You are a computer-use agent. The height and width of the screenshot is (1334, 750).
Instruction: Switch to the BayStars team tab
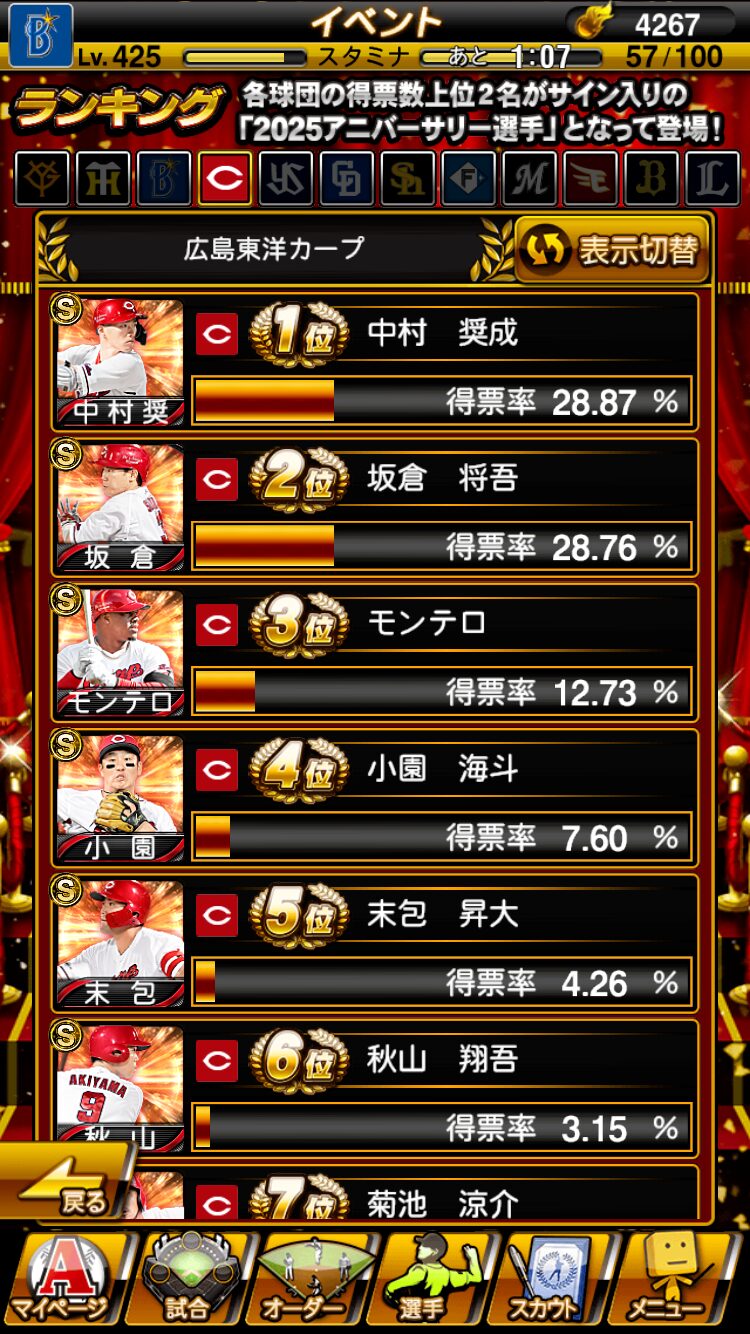tap(163, 178)
